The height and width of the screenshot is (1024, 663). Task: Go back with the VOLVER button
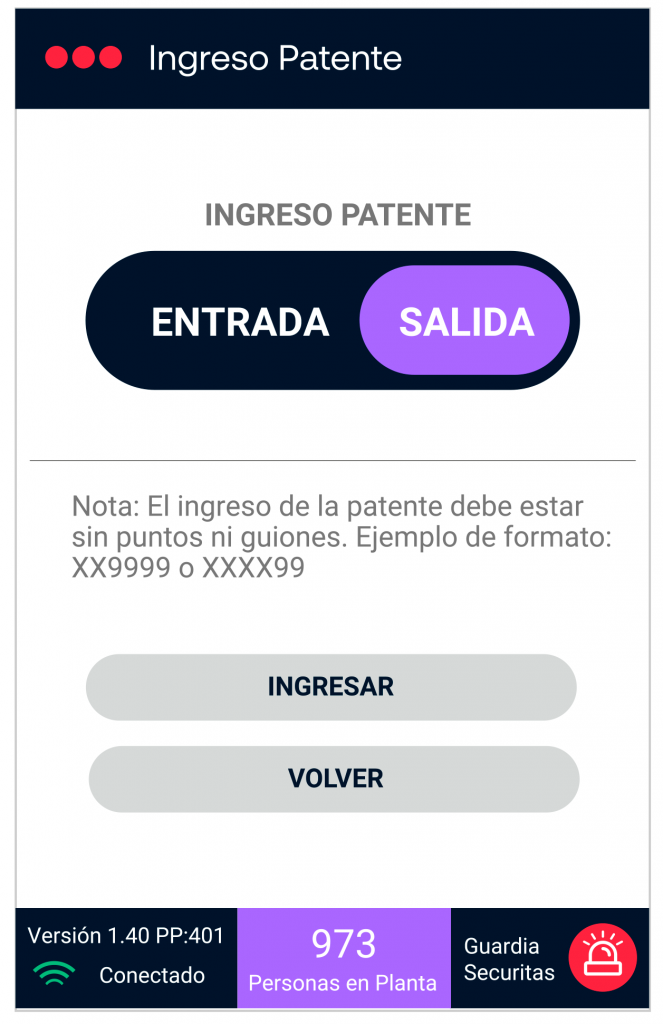point(334,778)
